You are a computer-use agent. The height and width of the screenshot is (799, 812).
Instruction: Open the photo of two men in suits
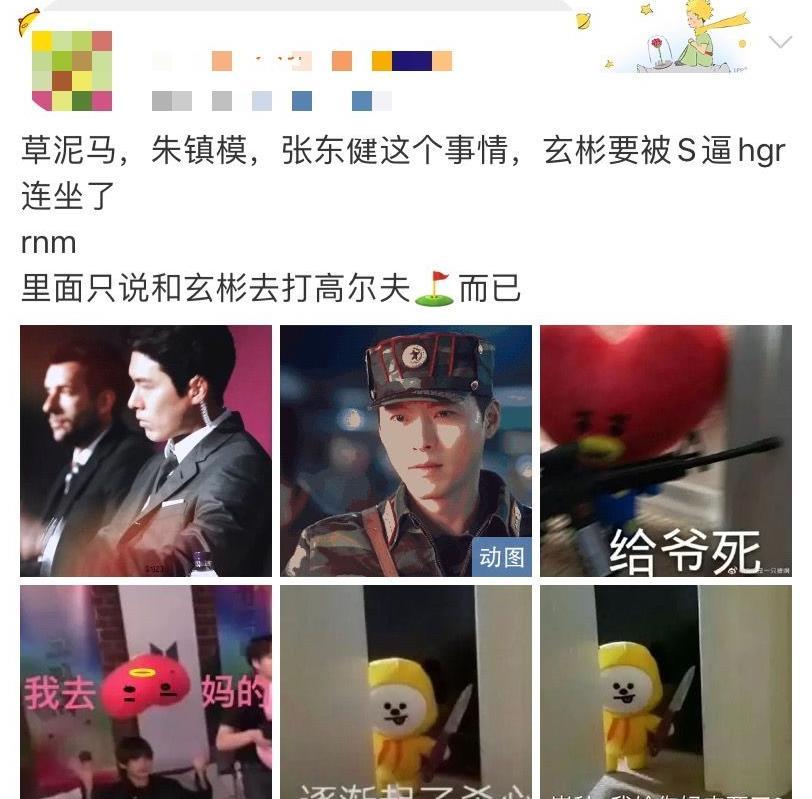coord(146,451)
